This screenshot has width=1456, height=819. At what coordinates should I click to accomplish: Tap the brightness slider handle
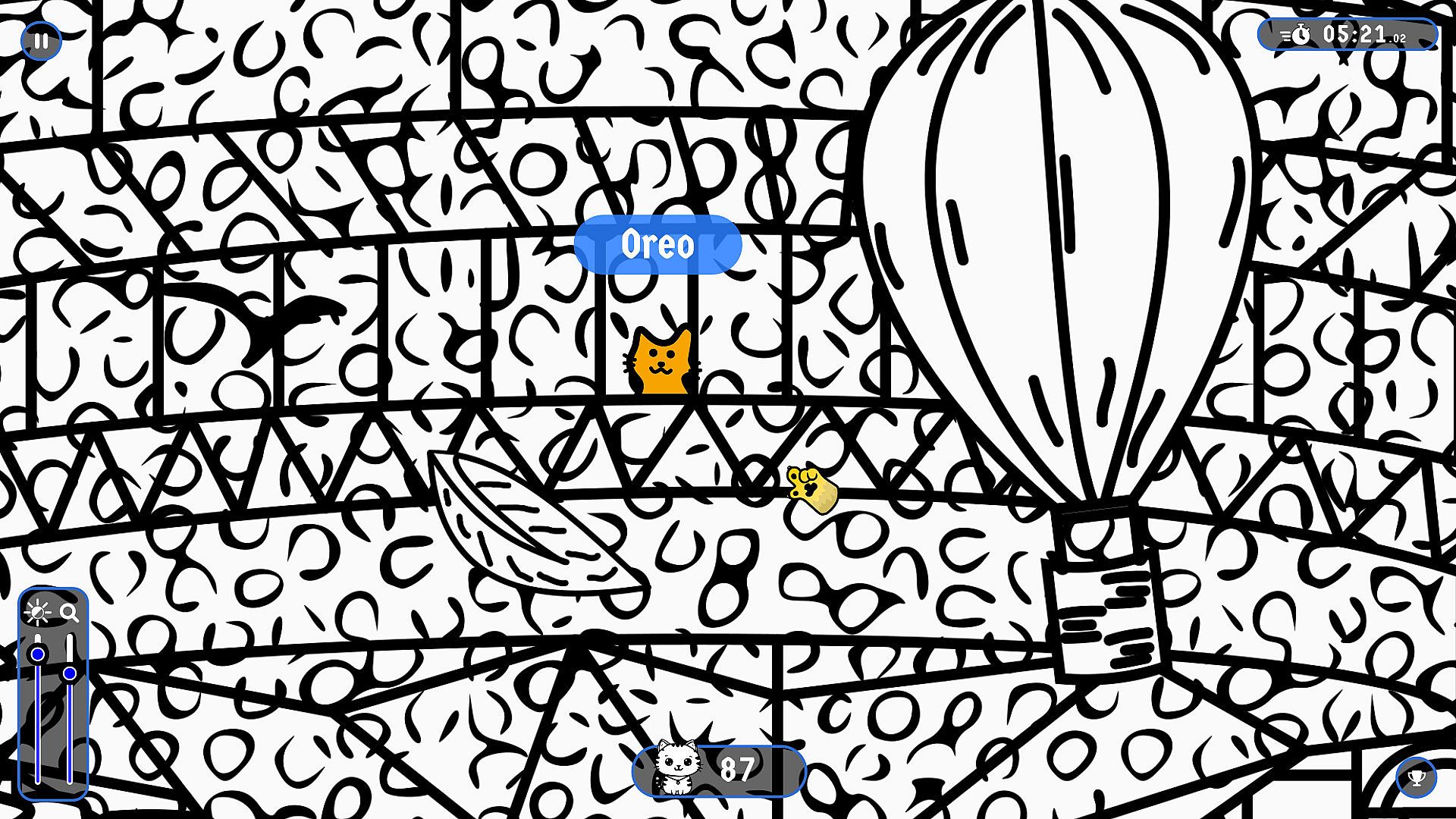coord(37,654)
